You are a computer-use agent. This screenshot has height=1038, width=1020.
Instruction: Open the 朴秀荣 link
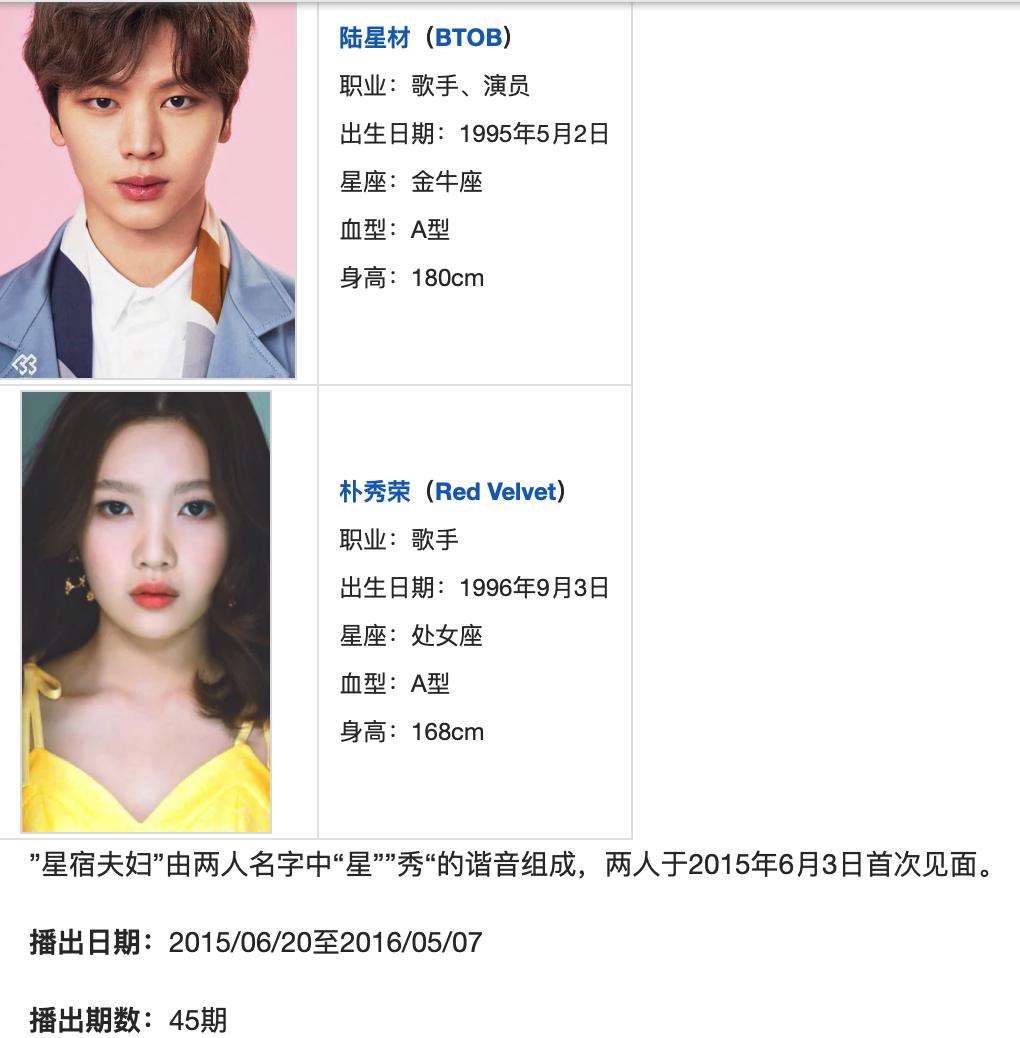coord(375,492)
